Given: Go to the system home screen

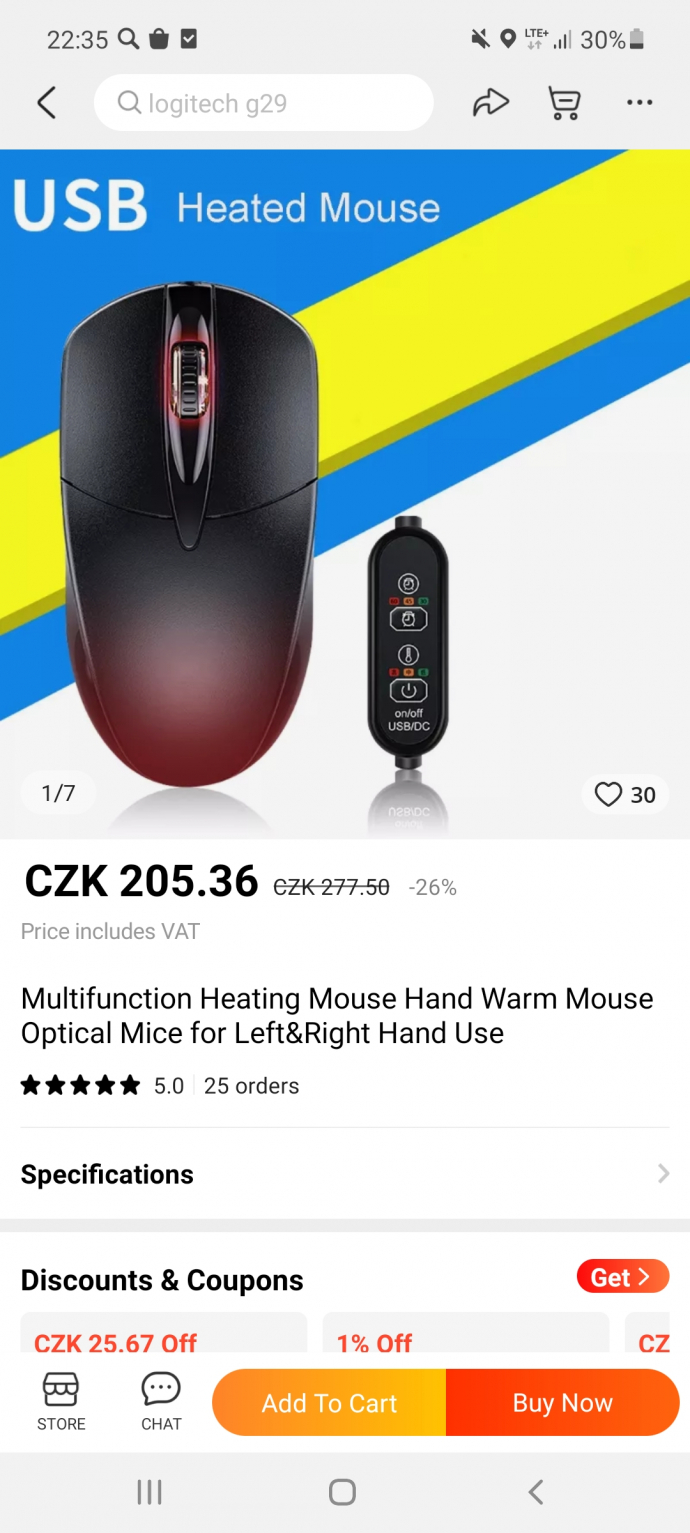Looking at the screenshot, I should [x=342, y=1493].
